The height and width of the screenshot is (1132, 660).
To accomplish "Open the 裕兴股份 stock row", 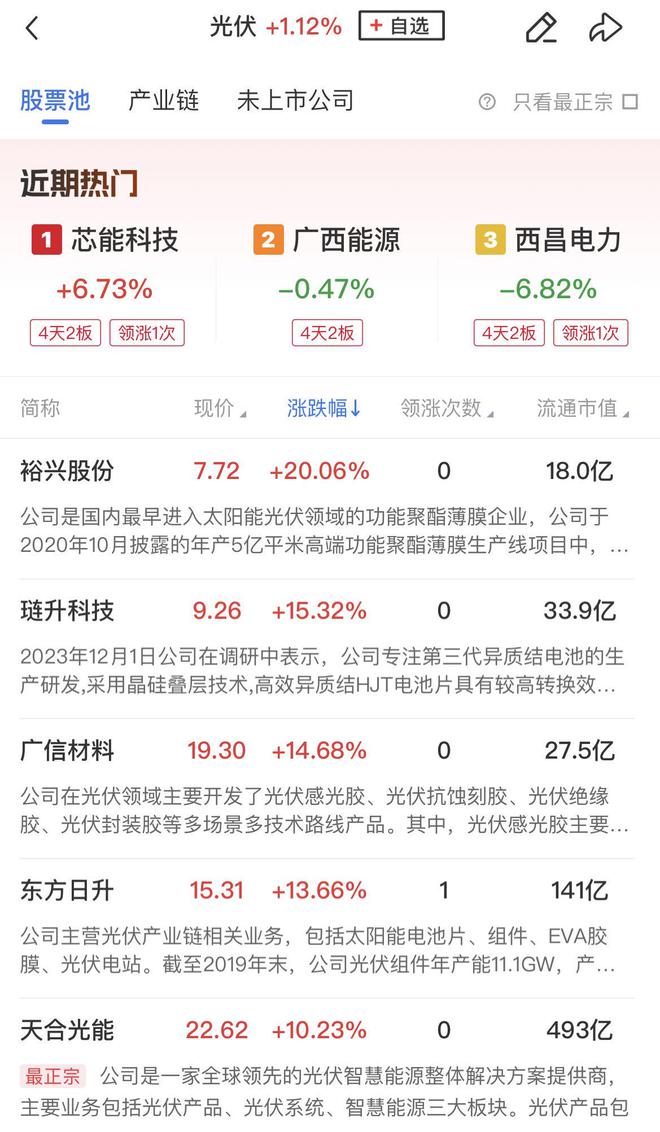I will click(x=67, y=471).
